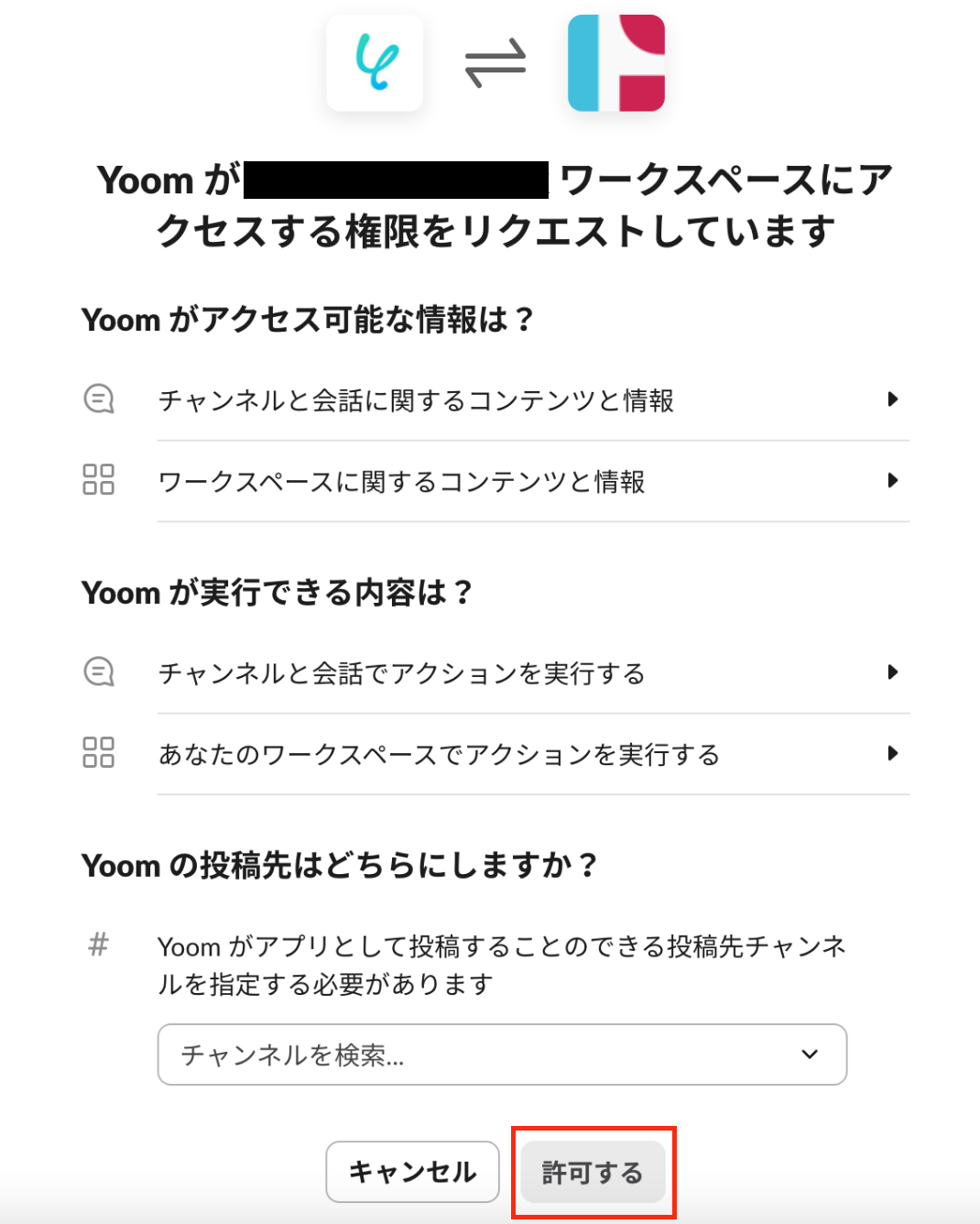The height and width of the screenshot is (1224, 980).
Task: Tap the キャンセル button
Action: (412, 1172)
